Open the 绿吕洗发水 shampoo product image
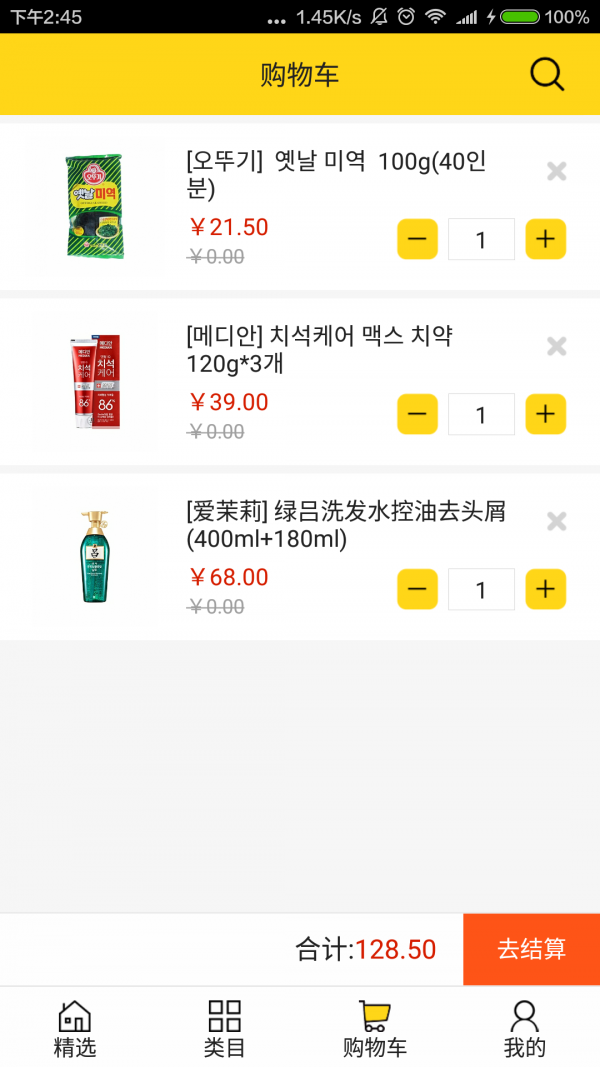 point(94,557)
